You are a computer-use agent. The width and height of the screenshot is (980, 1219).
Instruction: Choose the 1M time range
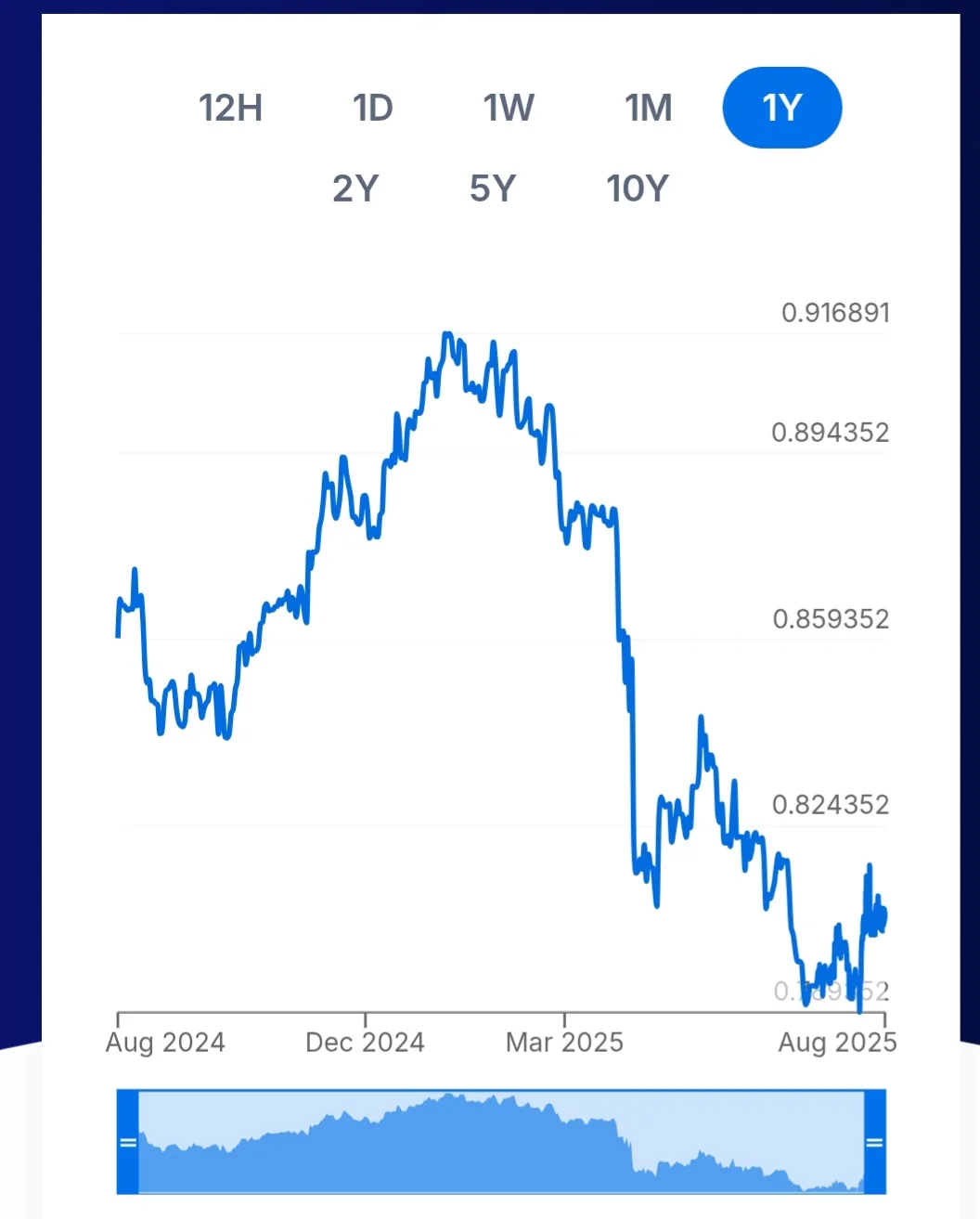point(648,109)
